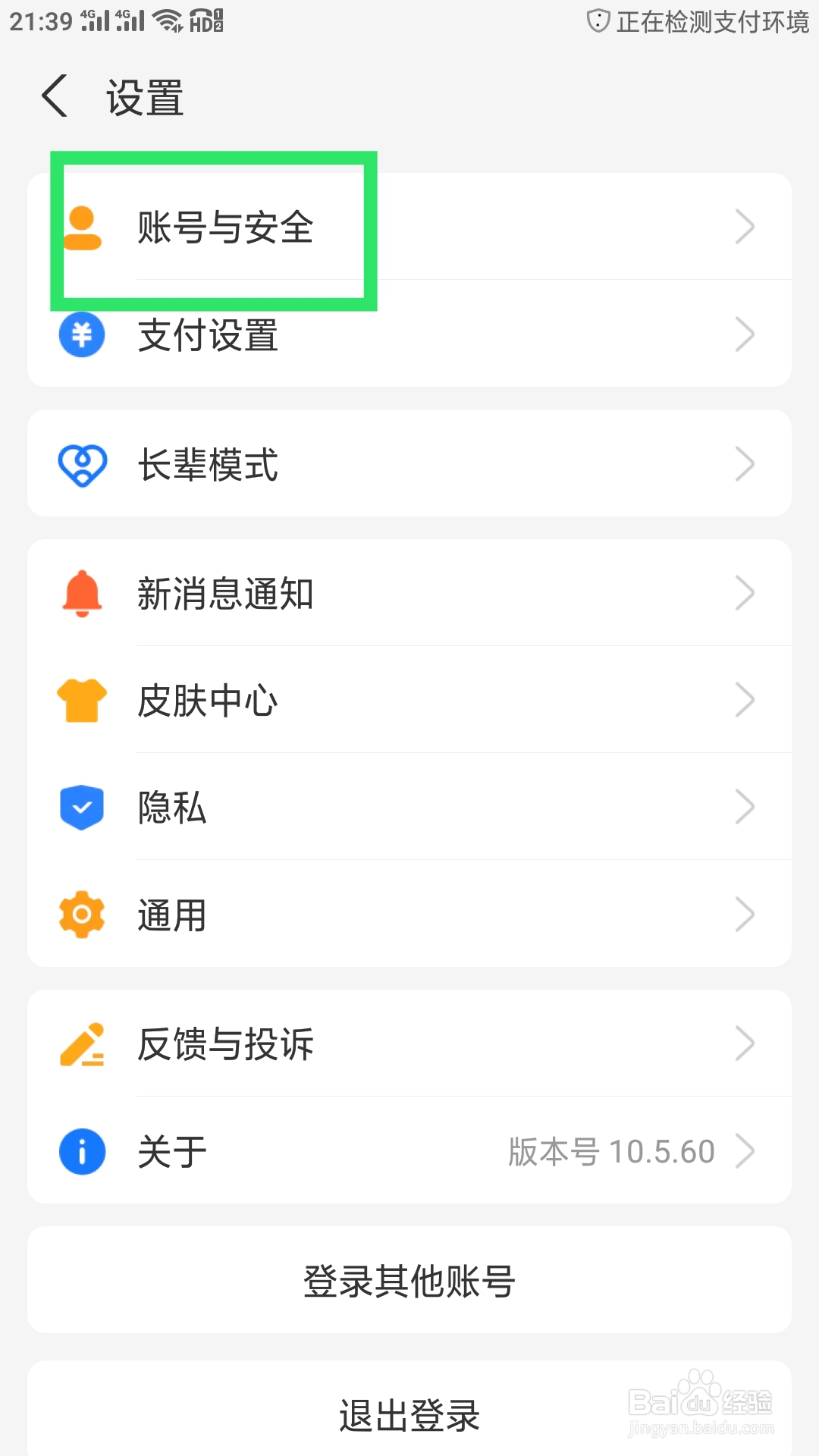
Task: Tap the blue heart icon for 长辈模式
Action: (81, 463)
